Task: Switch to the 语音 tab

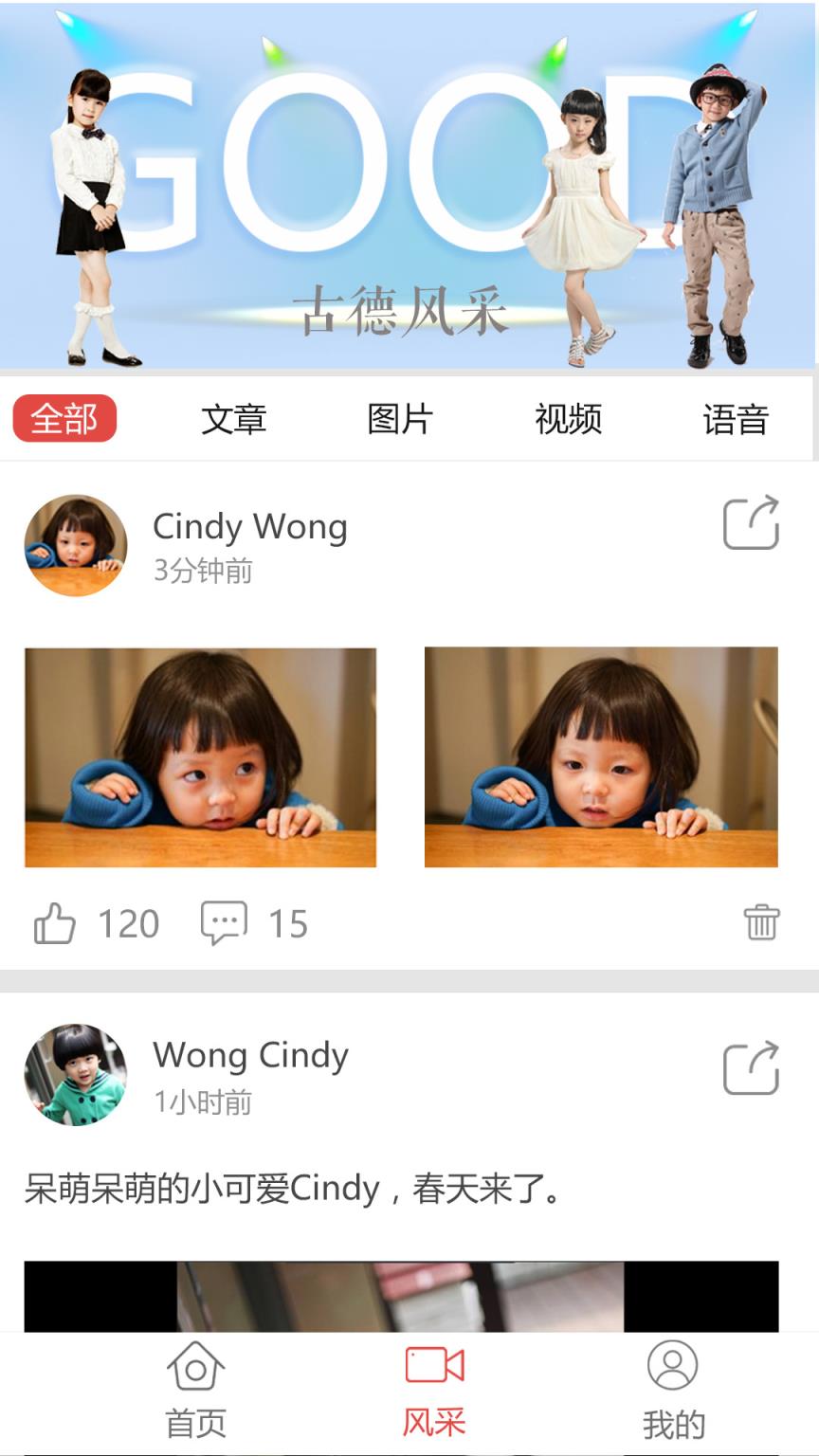Action: point(735,419)
